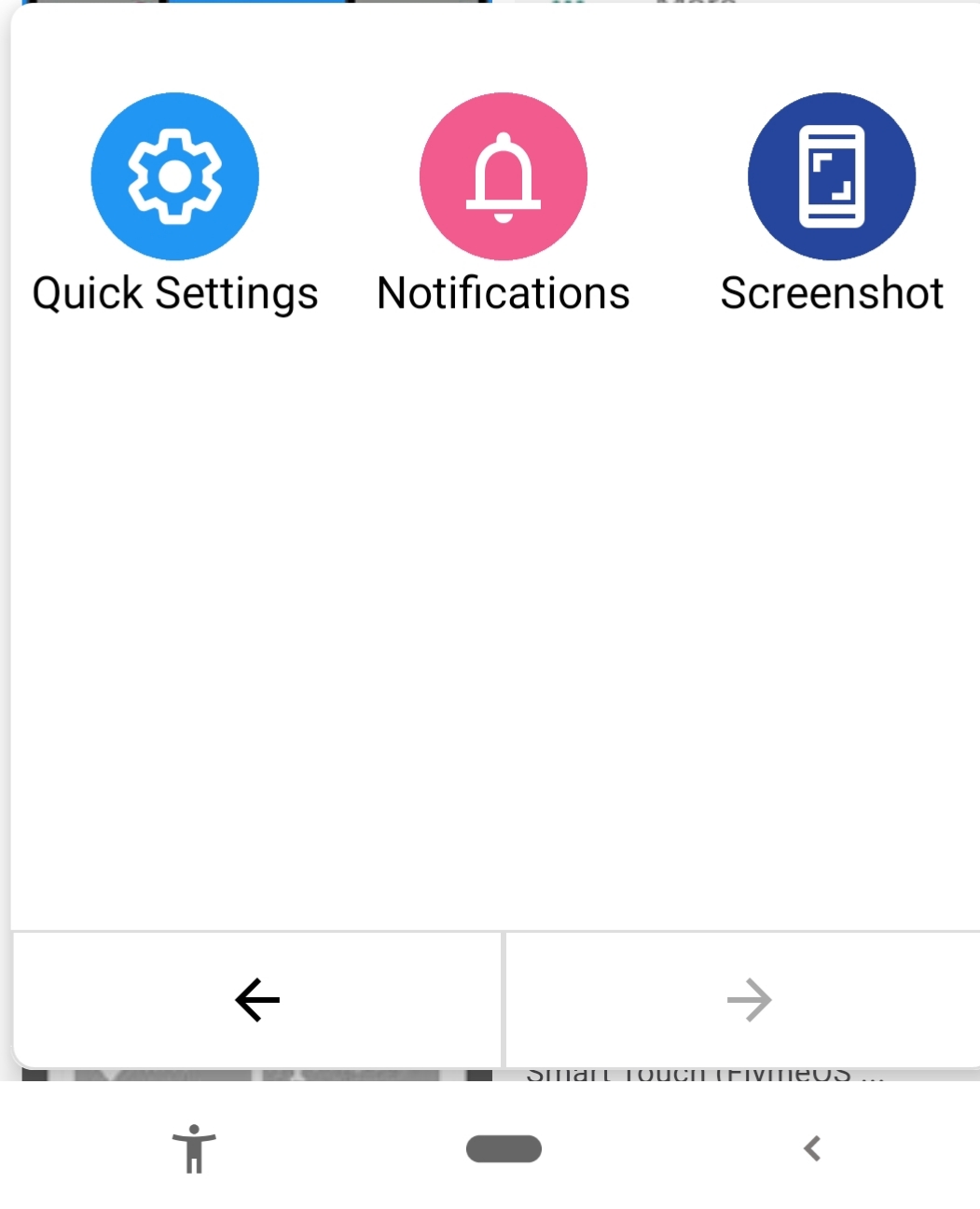Tap the system back chevron

coord(812,1148)
